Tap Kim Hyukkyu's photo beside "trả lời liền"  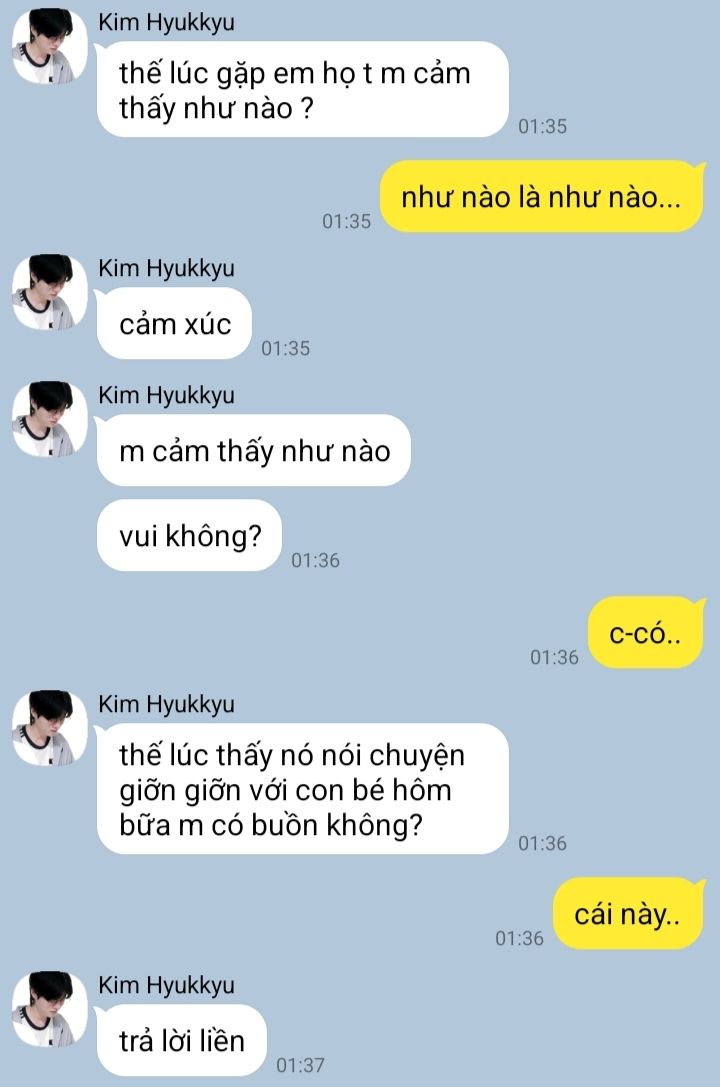coord(50,1009)
